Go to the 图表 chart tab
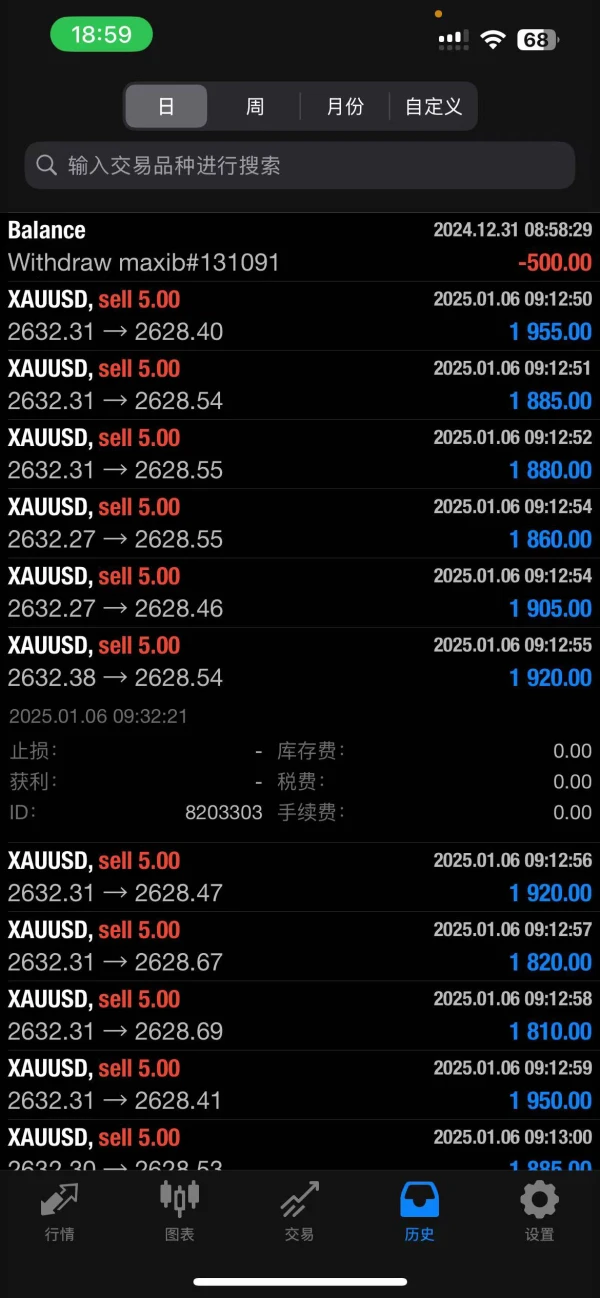The height and width of the screenshot is (1298, 600). tap(180, 1210)
